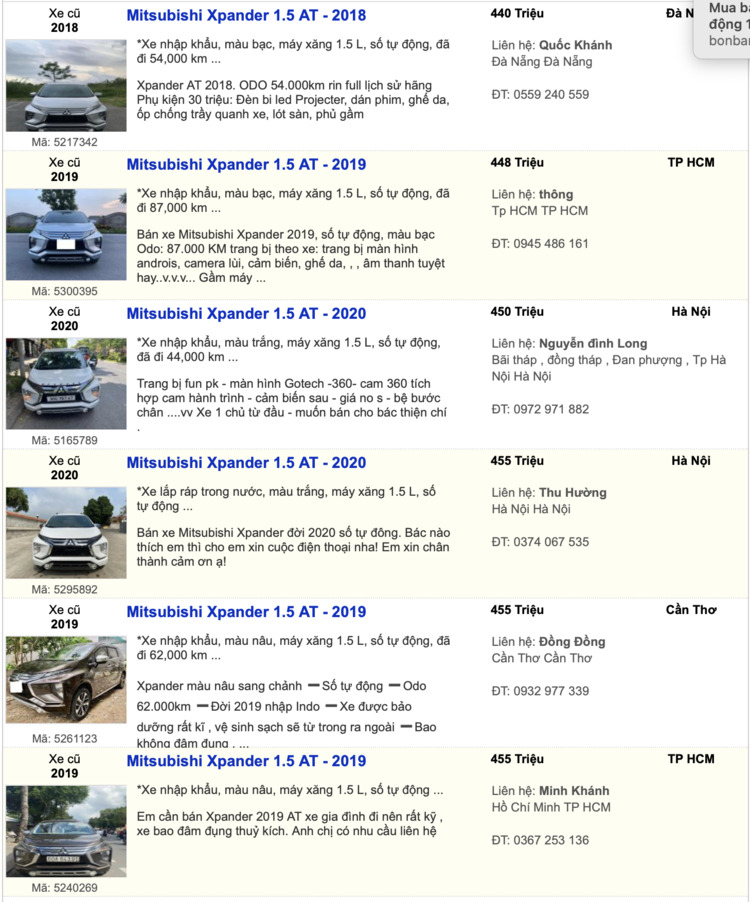Open Minh Khánh's Xpander 2019 listing title

pyautogui.click(x=246, y=761)
